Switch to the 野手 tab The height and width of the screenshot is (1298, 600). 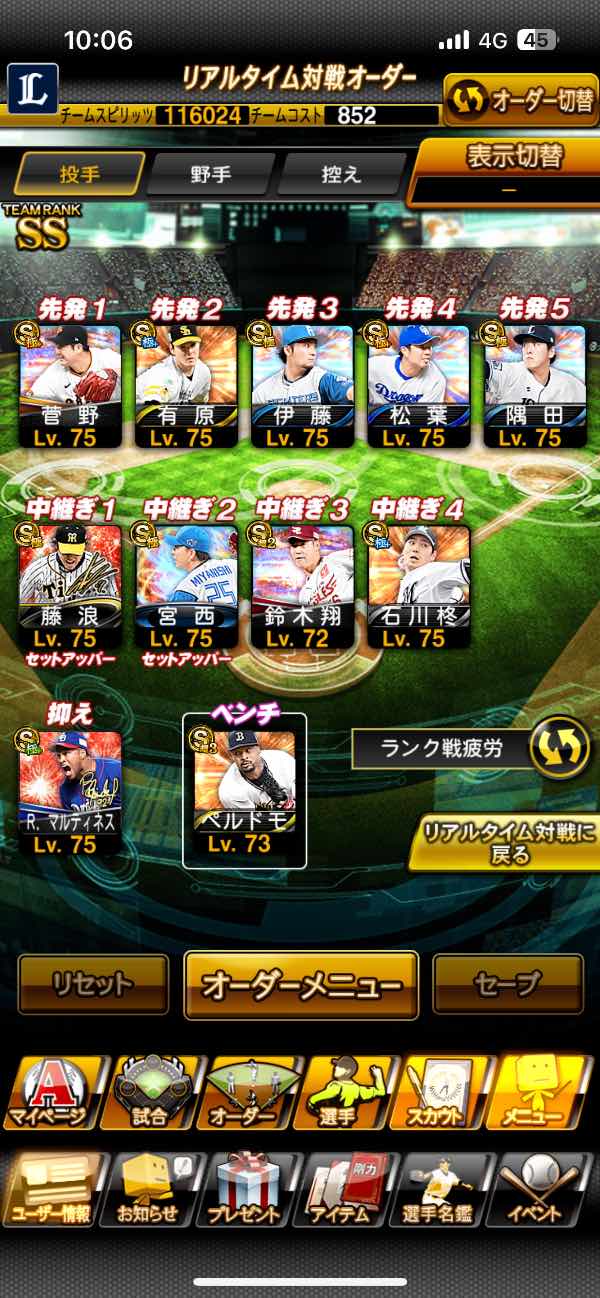click(x=210, y=174)
